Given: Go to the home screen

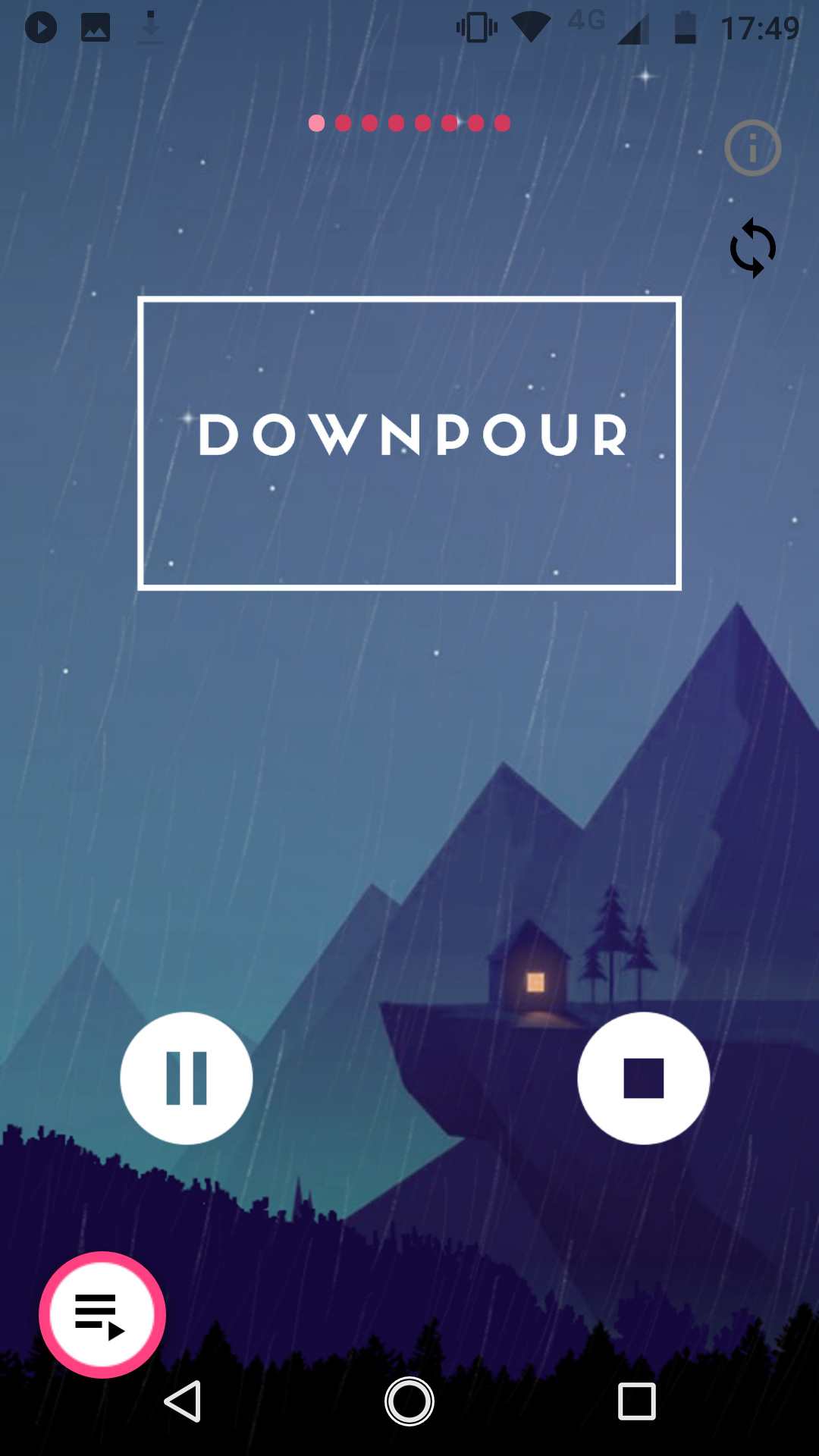Looking at the screenshot, I should click(409, 1401).
